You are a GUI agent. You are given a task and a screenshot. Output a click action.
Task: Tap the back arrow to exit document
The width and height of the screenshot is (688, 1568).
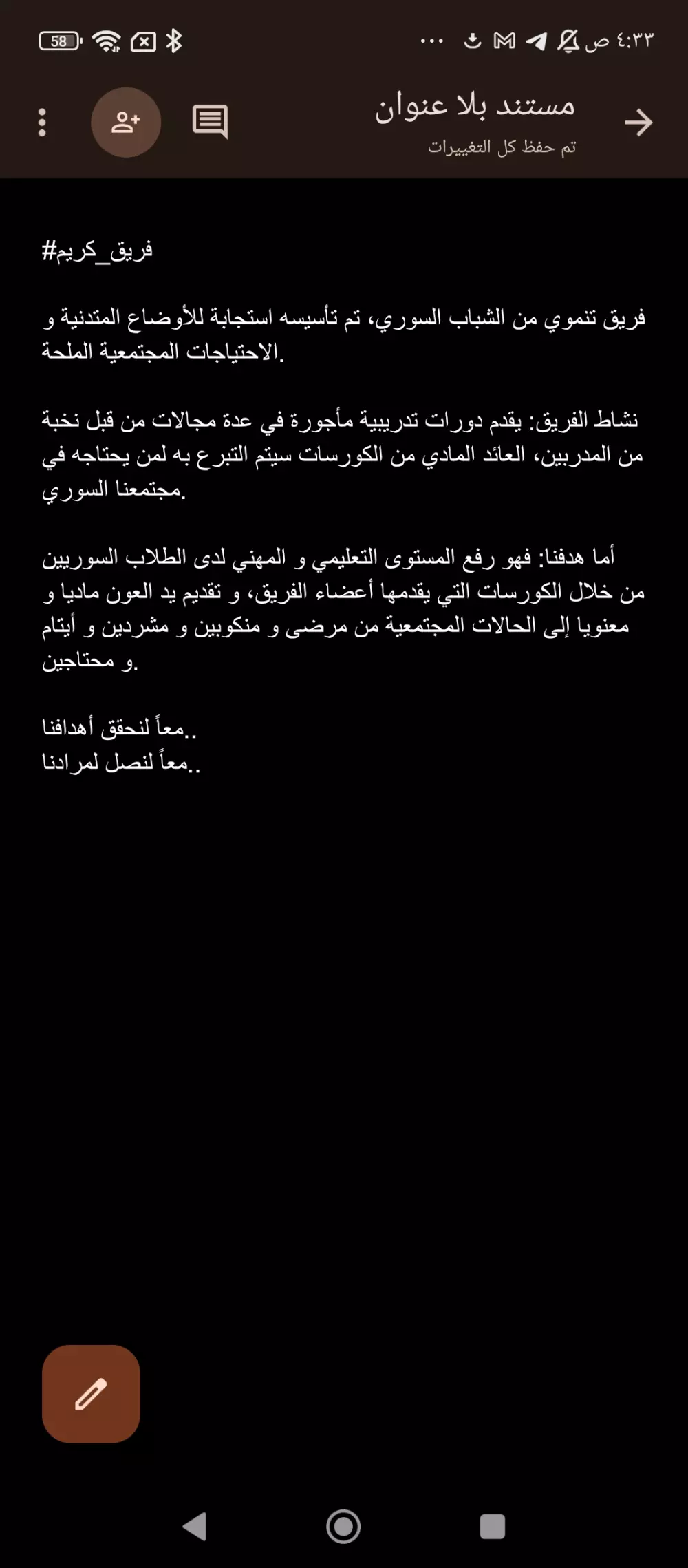[x=638, y=123]
